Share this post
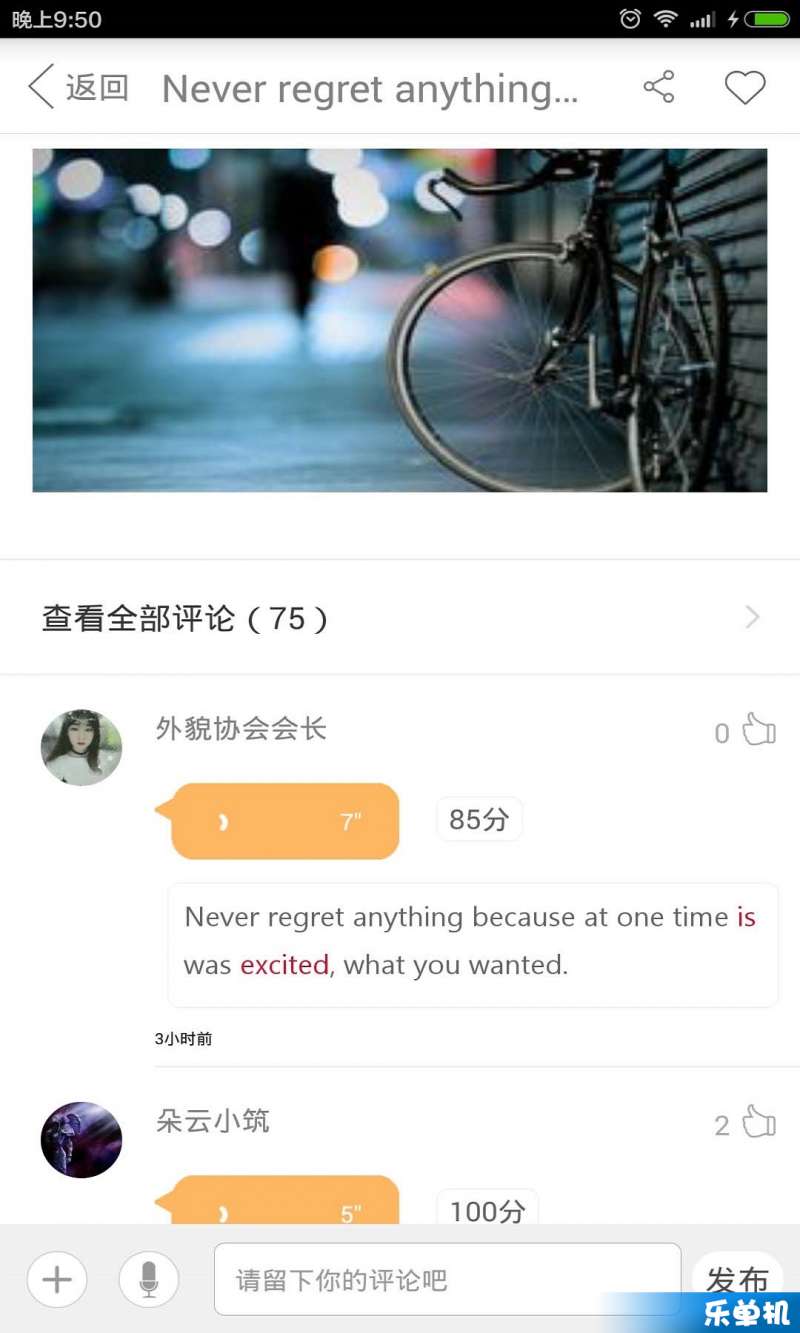Viewport: 800px width, 1333px height. click(x=659, y=88)
